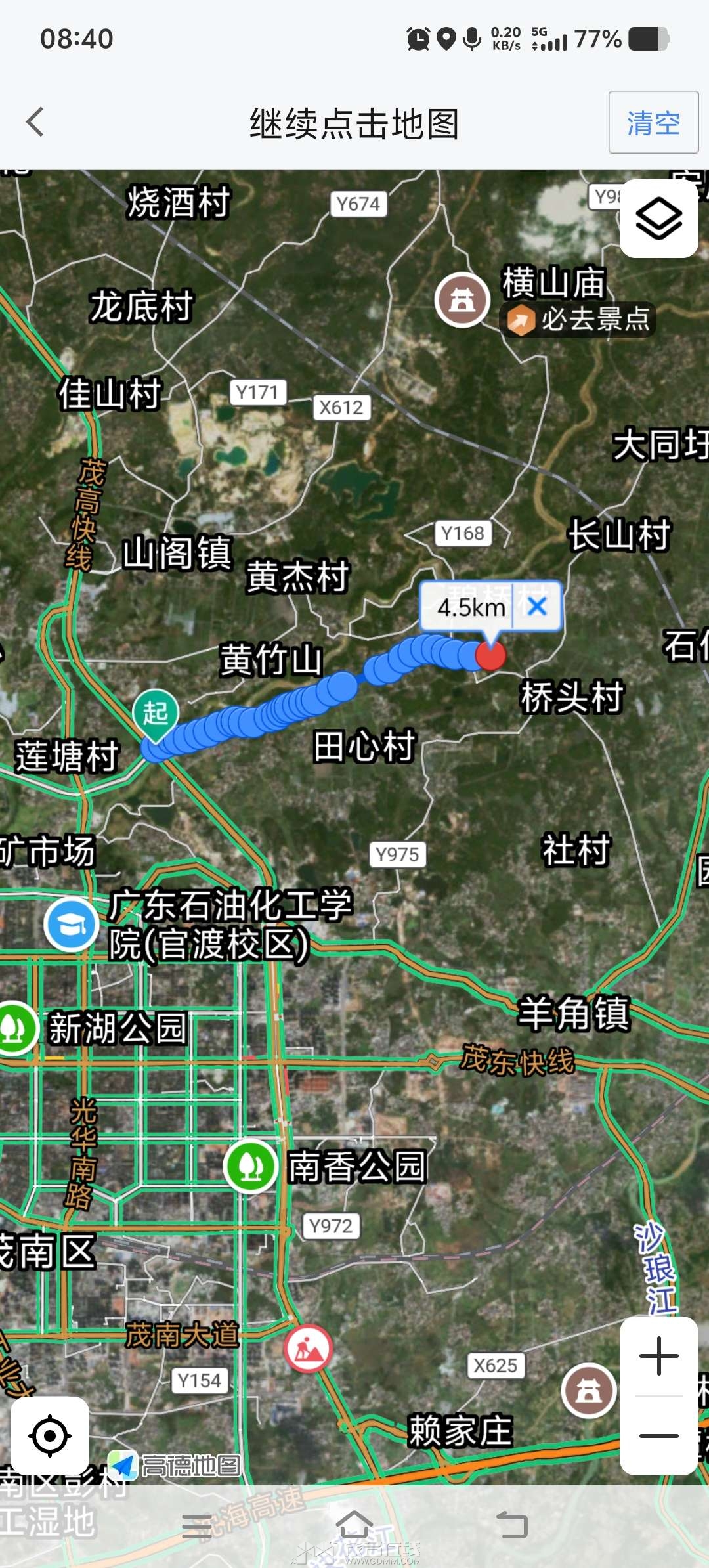Open the map layers switcher
709x1568 pixels.
(658, 219)
